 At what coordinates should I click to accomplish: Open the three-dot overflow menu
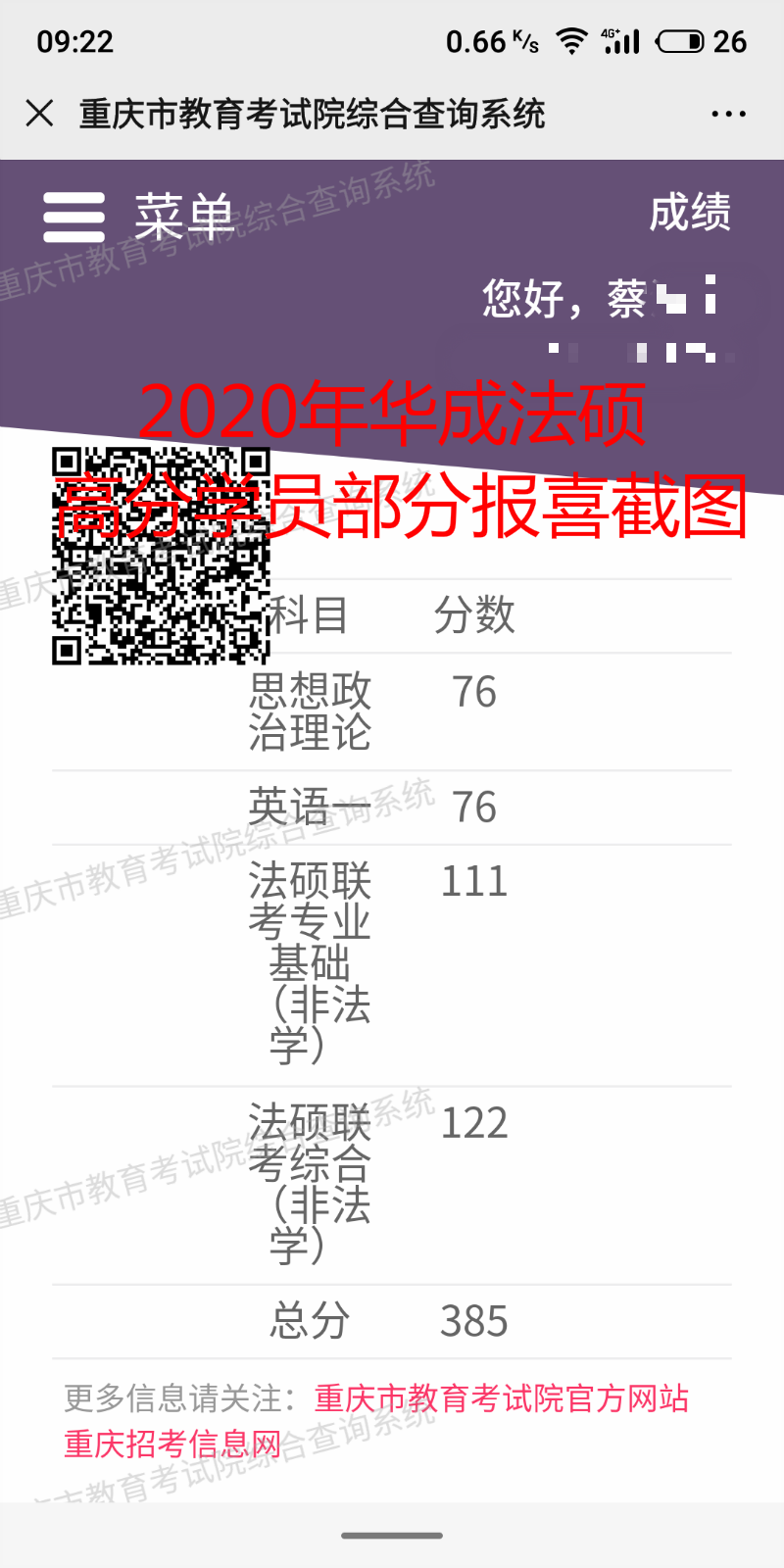(x=728, y=114)
